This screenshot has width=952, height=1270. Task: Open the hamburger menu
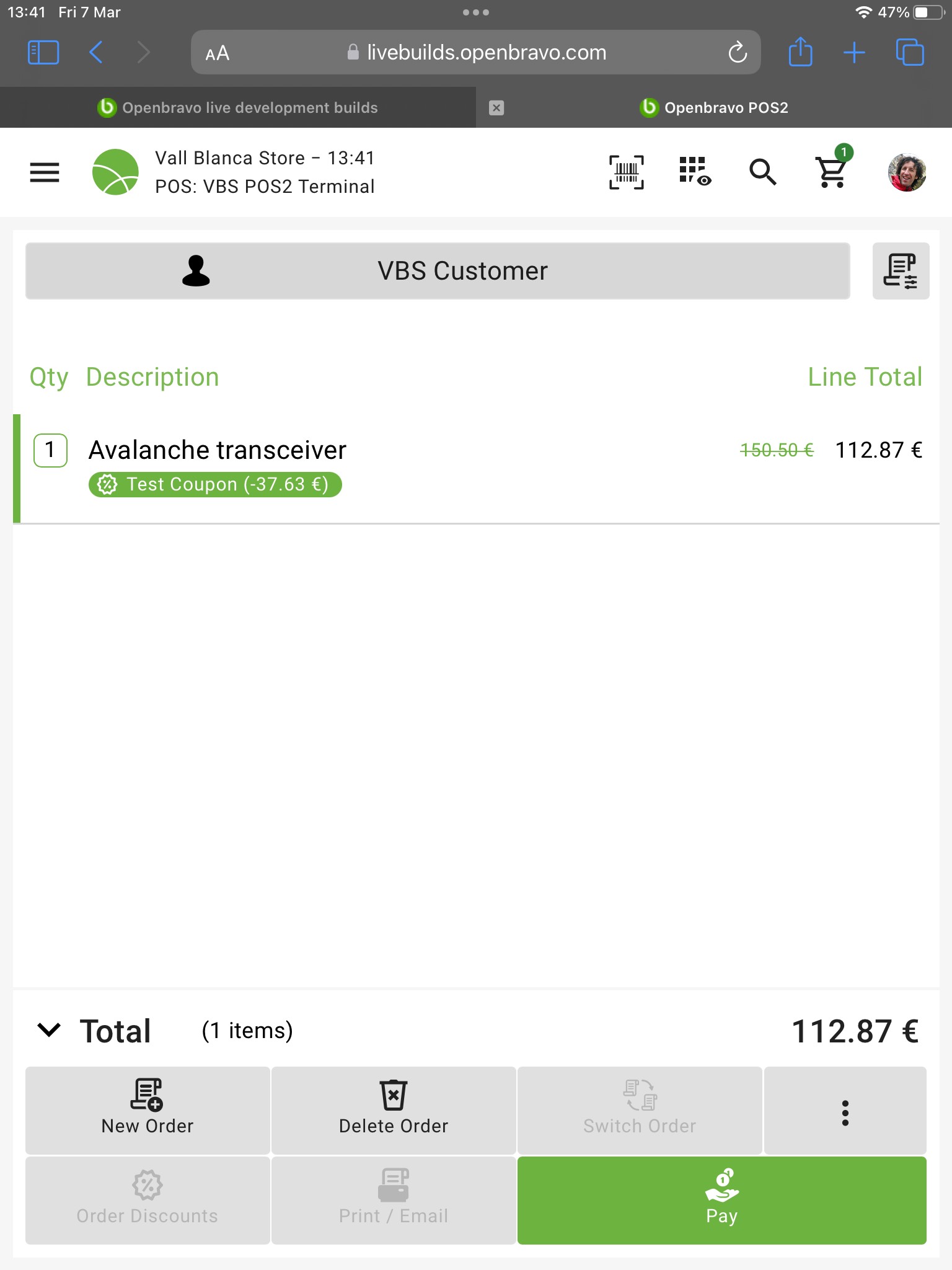click(x=45, y=172)
